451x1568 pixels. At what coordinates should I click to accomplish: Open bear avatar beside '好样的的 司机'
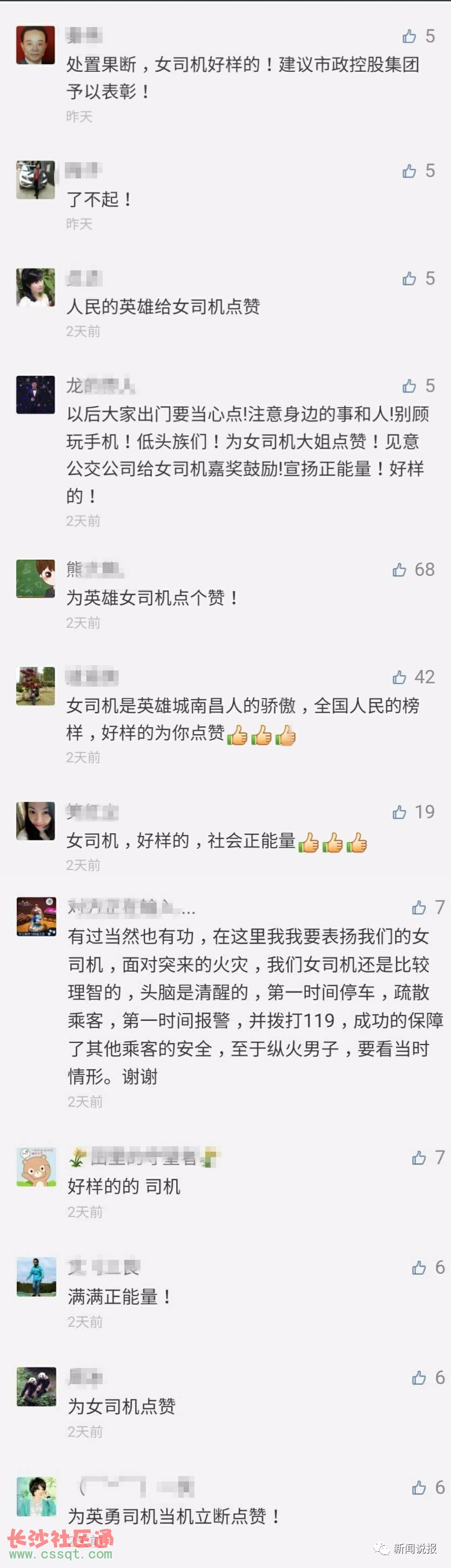[37, 1167]
